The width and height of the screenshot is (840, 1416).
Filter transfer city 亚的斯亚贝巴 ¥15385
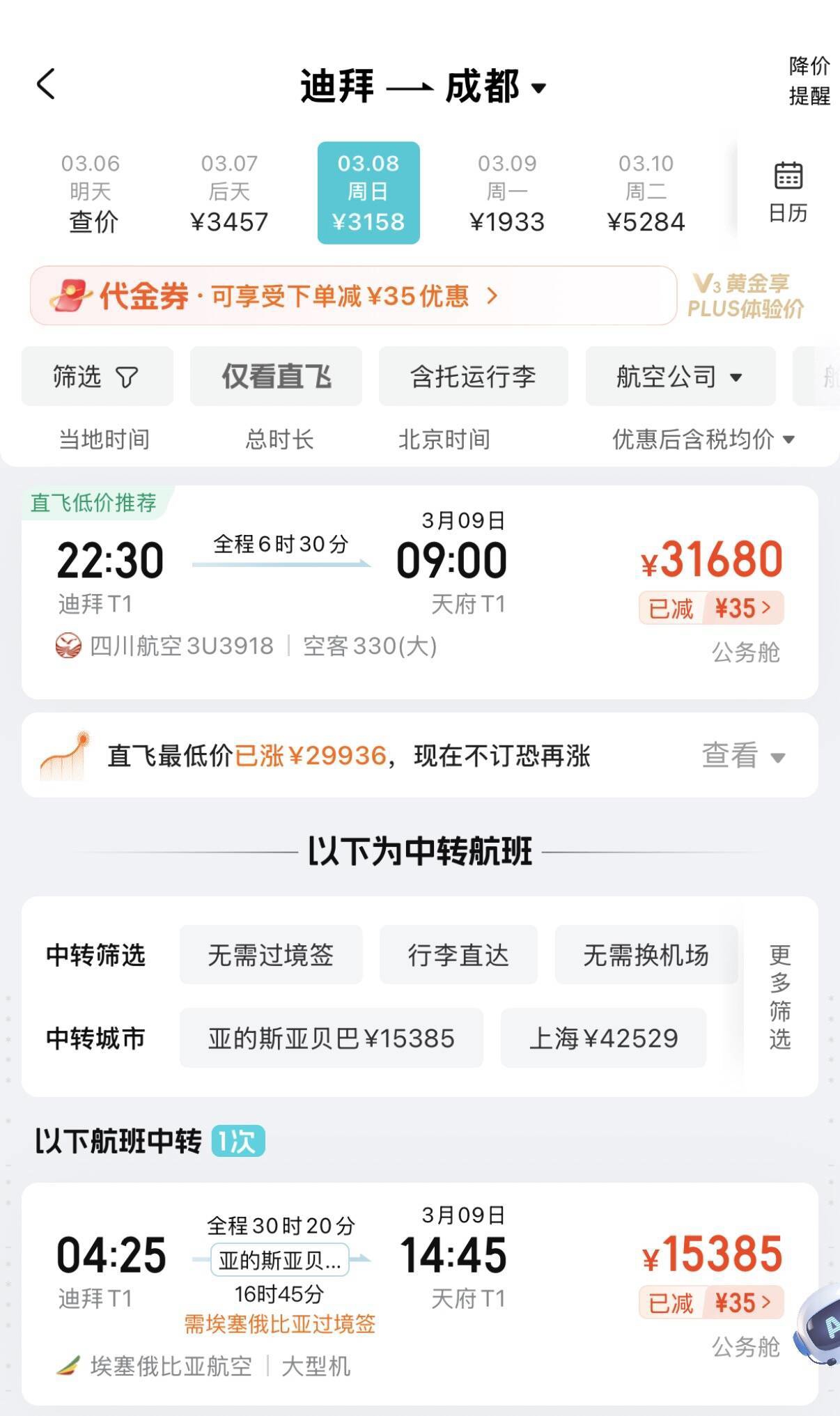click(331, 1038)
